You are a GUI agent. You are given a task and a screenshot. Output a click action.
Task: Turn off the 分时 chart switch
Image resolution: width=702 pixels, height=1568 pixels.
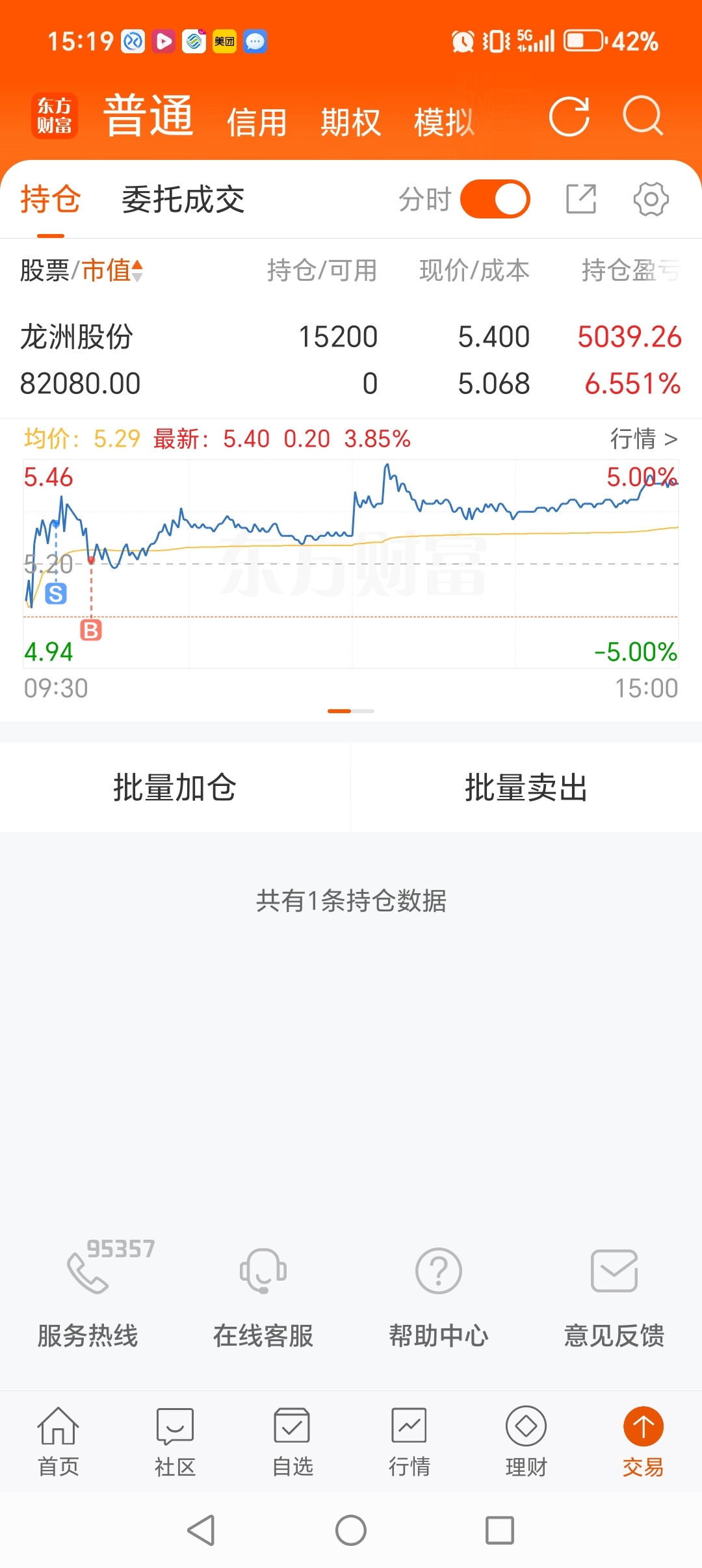click(x=495, y=199)
